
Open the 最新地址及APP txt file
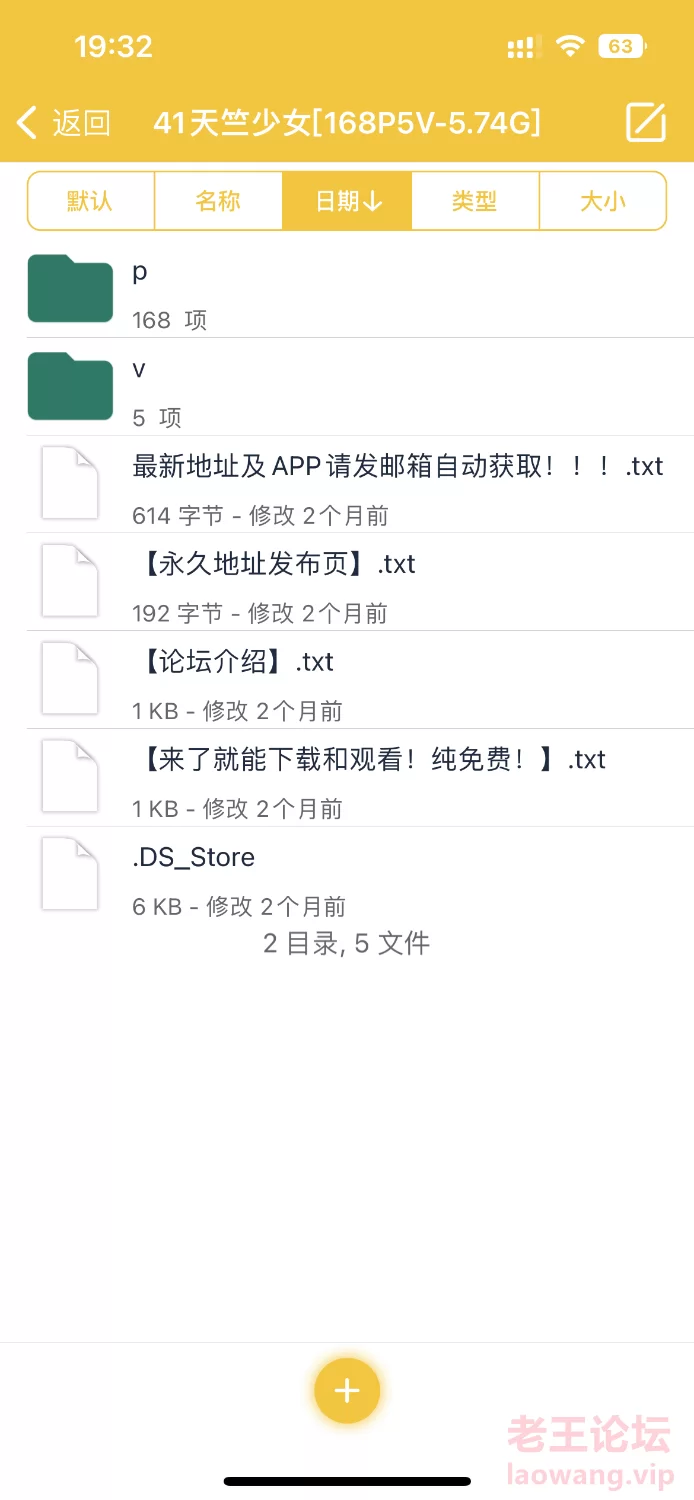(347, 485)
